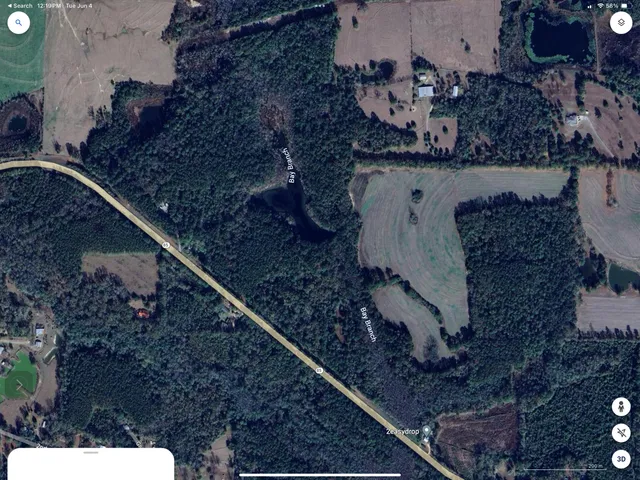The height and width of the screenshot is (480, 640).
Task: Open the map layers menu
Action: (x=620, y=22)
